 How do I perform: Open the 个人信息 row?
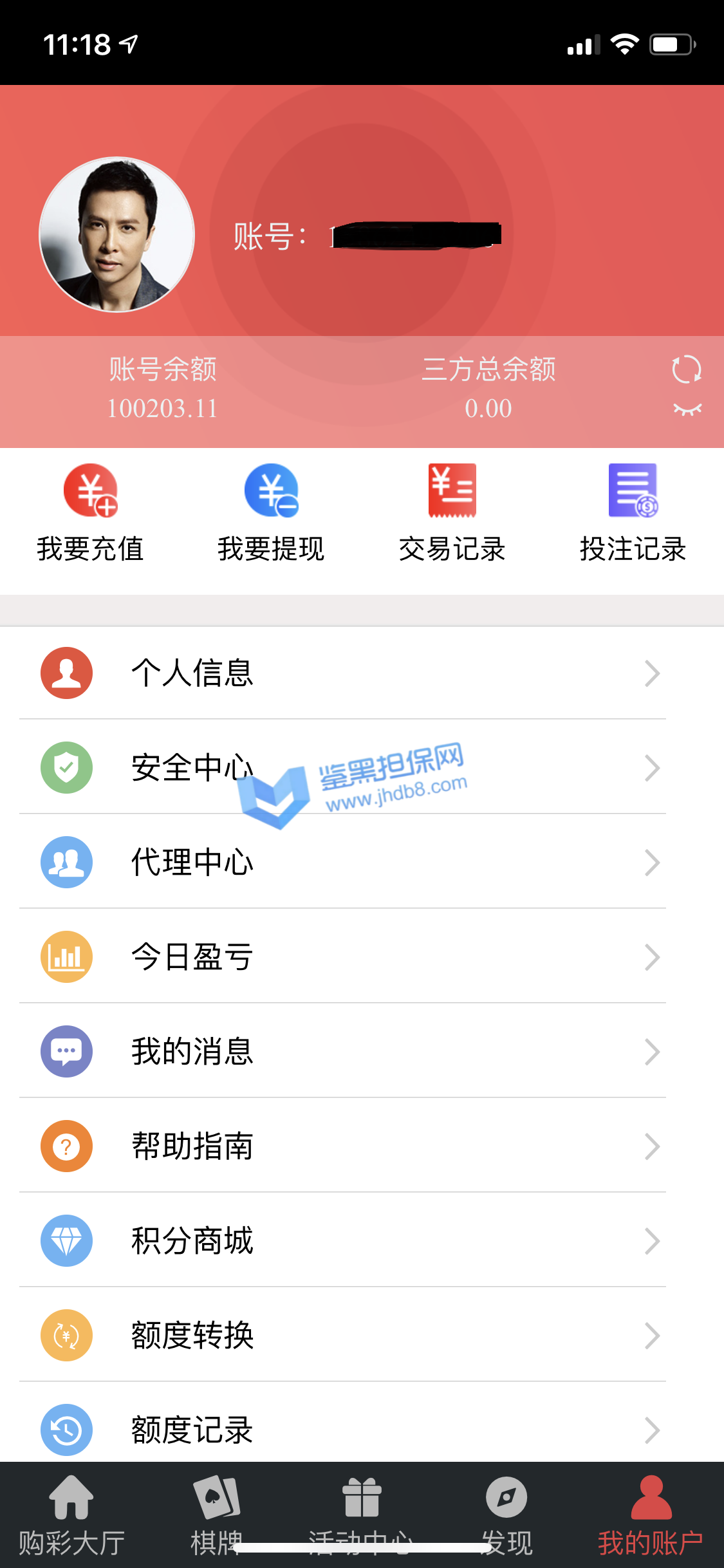click(342, 673)
